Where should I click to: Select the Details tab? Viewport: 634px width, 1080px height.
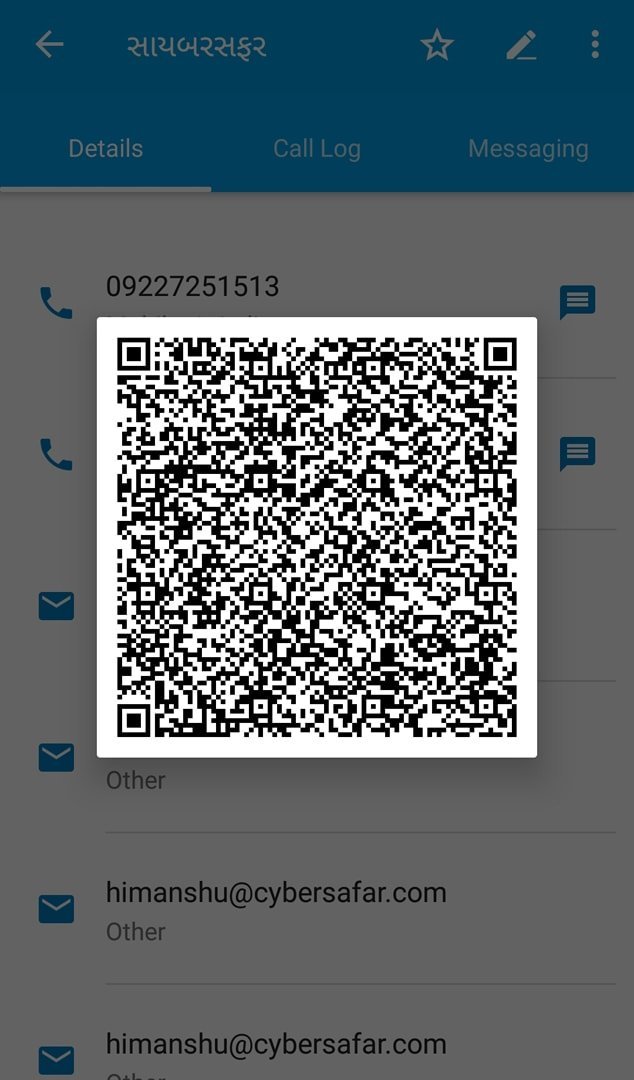click(x=105, y=149)
